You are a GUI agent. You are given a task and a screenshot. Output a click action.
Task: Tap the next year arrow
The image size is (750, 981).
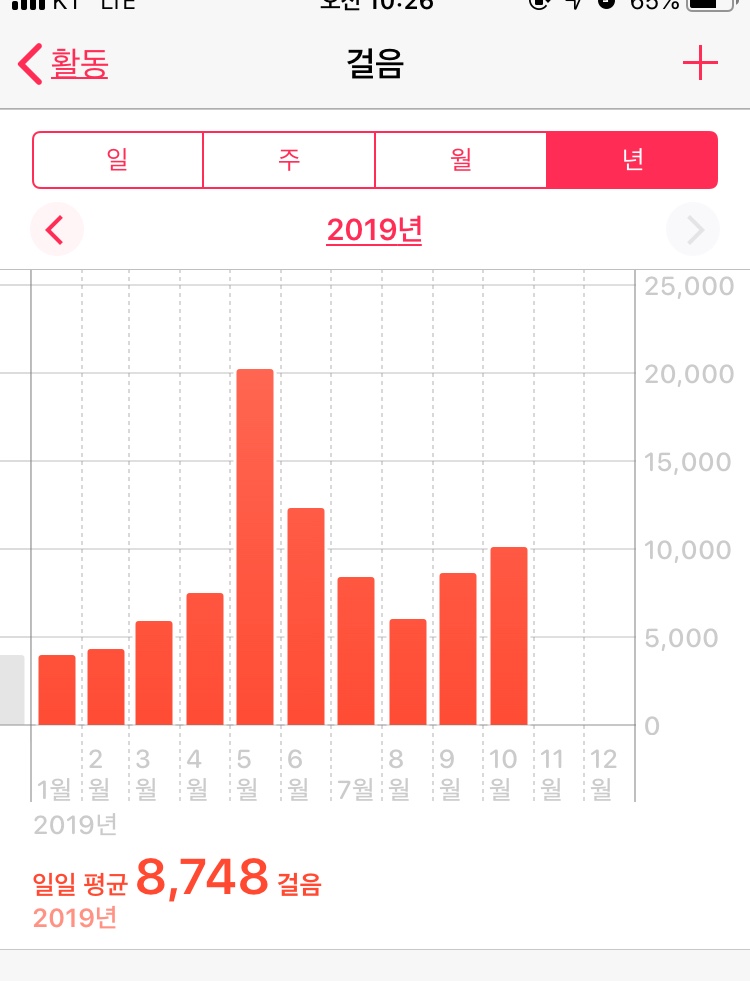pos(693,230)
